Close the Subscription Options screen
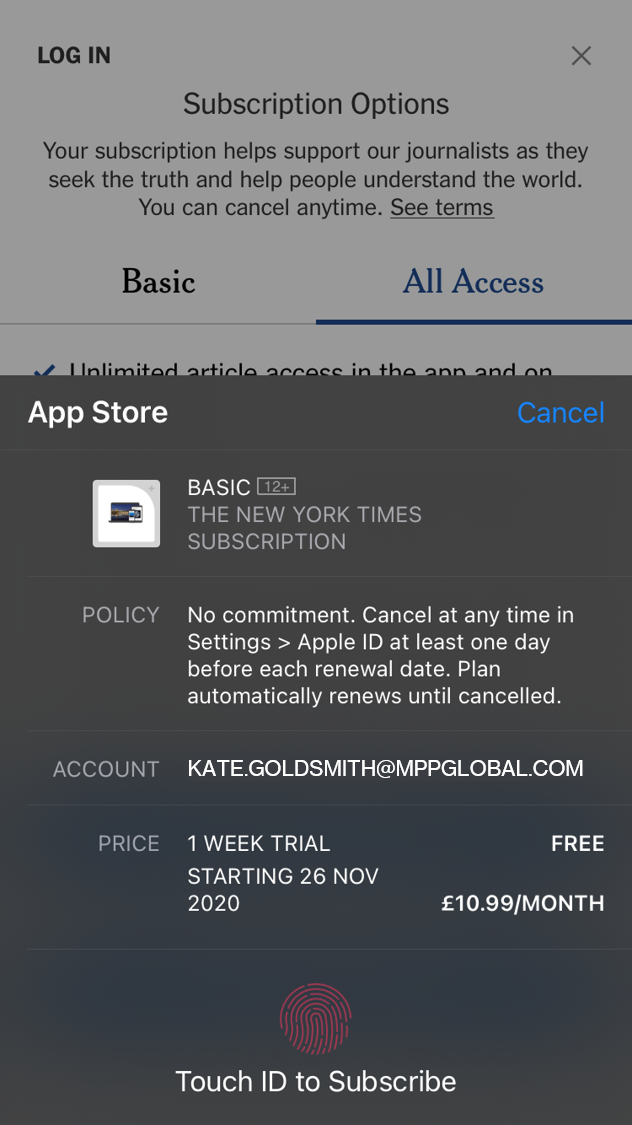632x1125 pixels. tap(581, 56)
